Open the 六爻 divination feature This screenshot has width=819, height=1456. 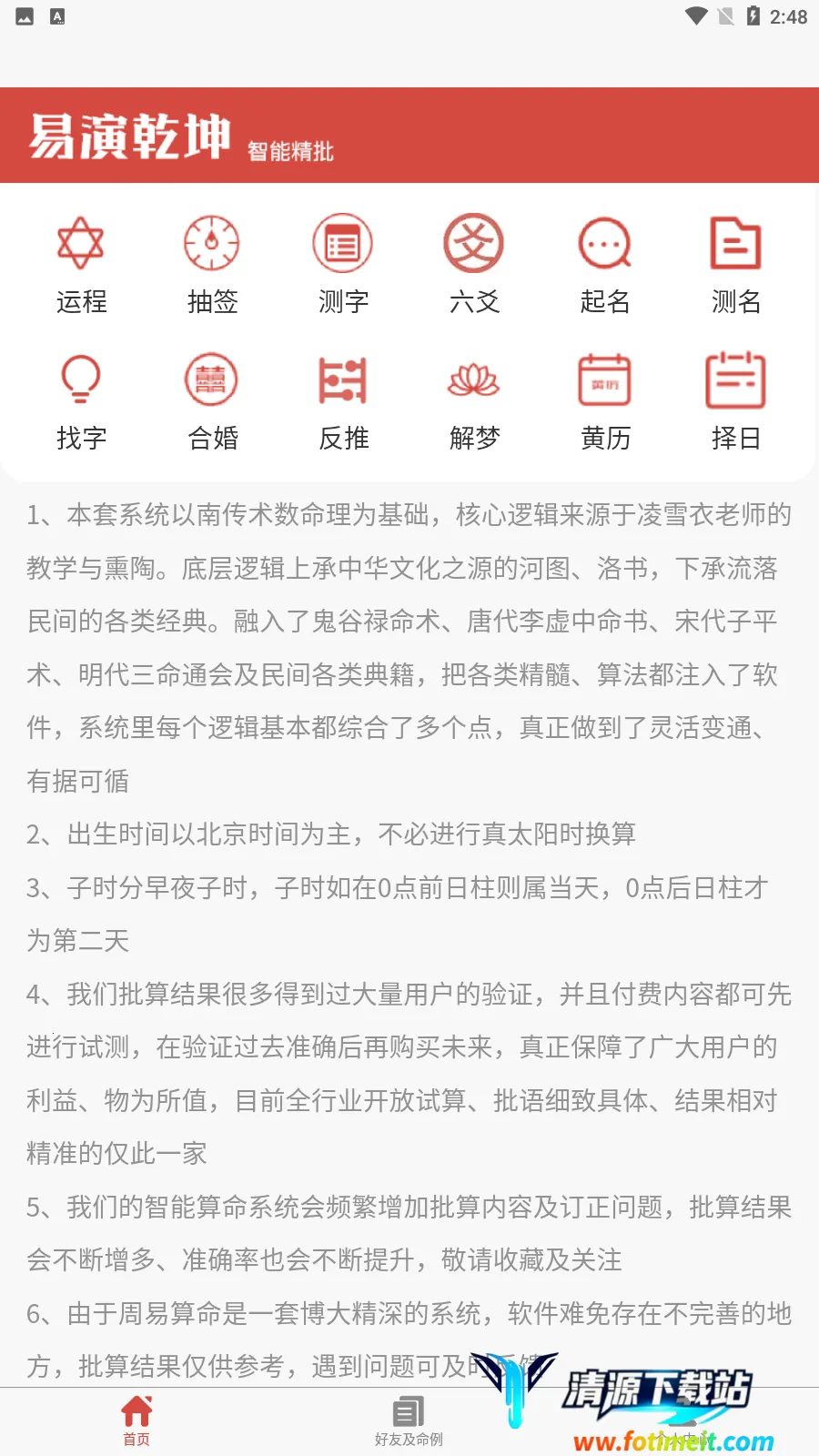tap(474, 264)
